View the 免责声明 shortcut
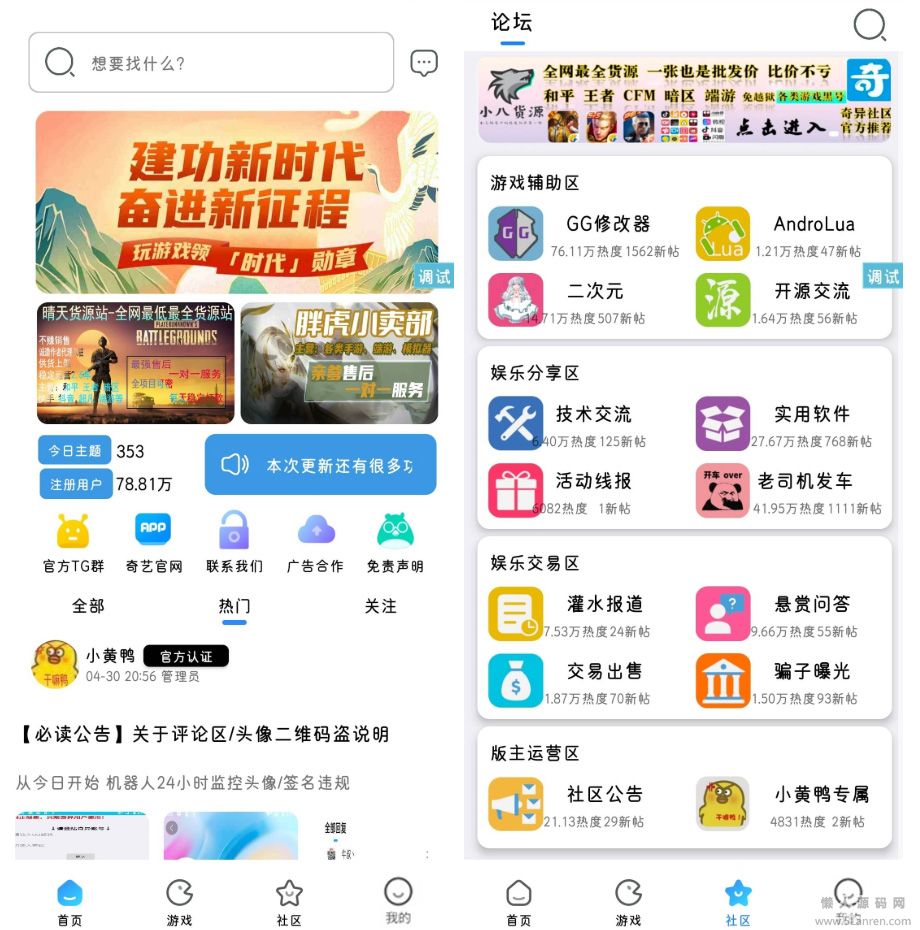Image resolution: width=920 pixels, height=930 pixels. [x=395, y=543]
